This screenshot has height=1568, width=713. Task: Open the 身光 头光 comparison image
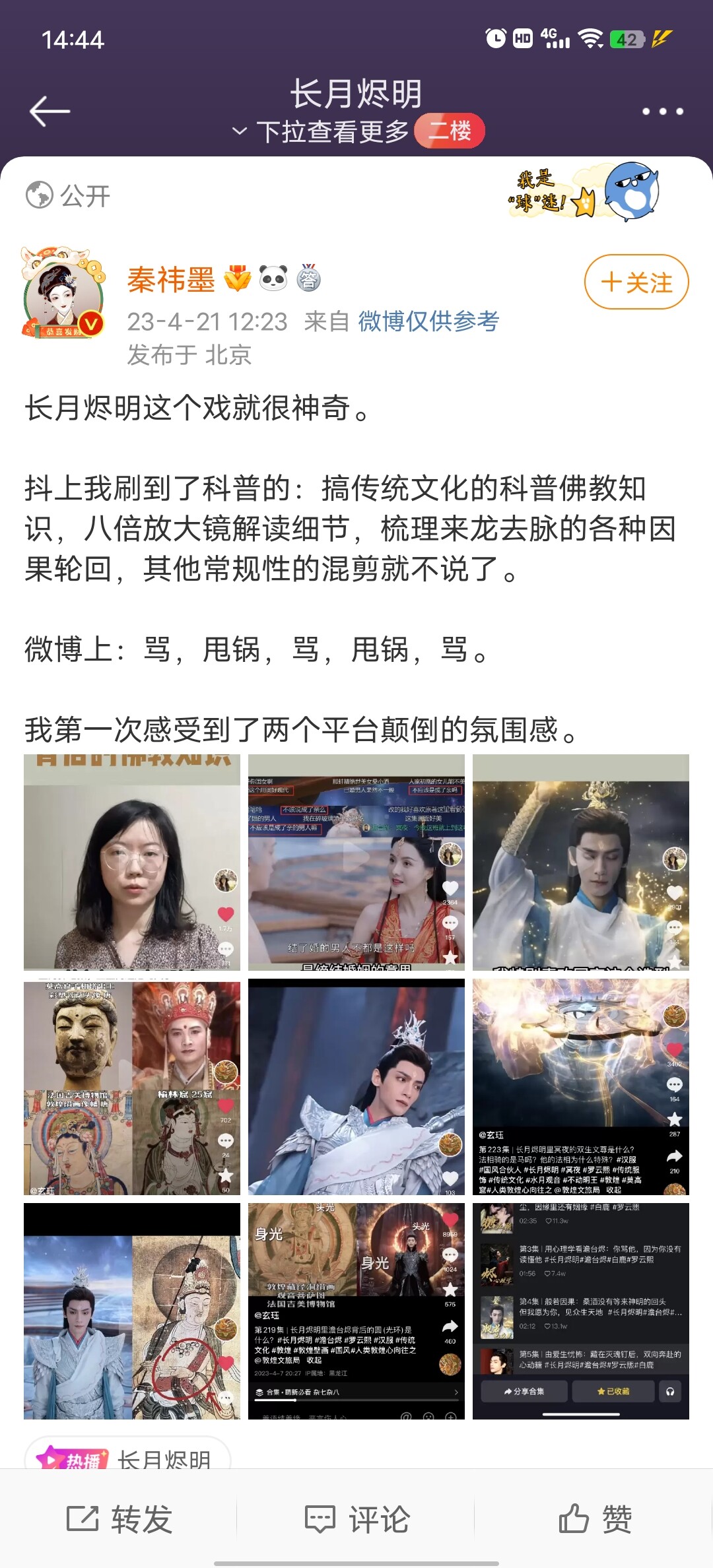coord(356,1311)
